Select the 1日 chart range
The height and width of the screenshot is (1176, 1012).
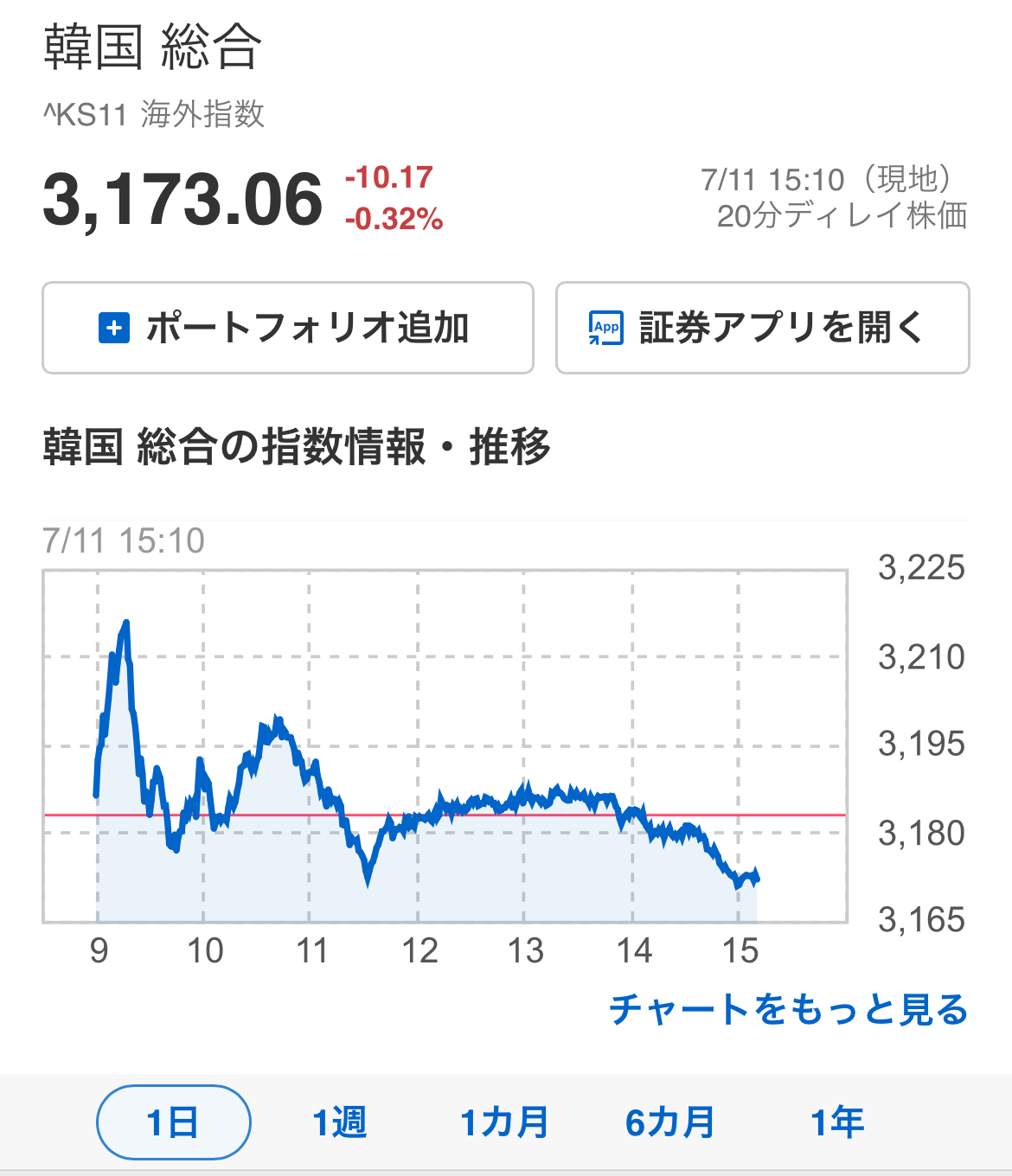tap(173, 1122)
